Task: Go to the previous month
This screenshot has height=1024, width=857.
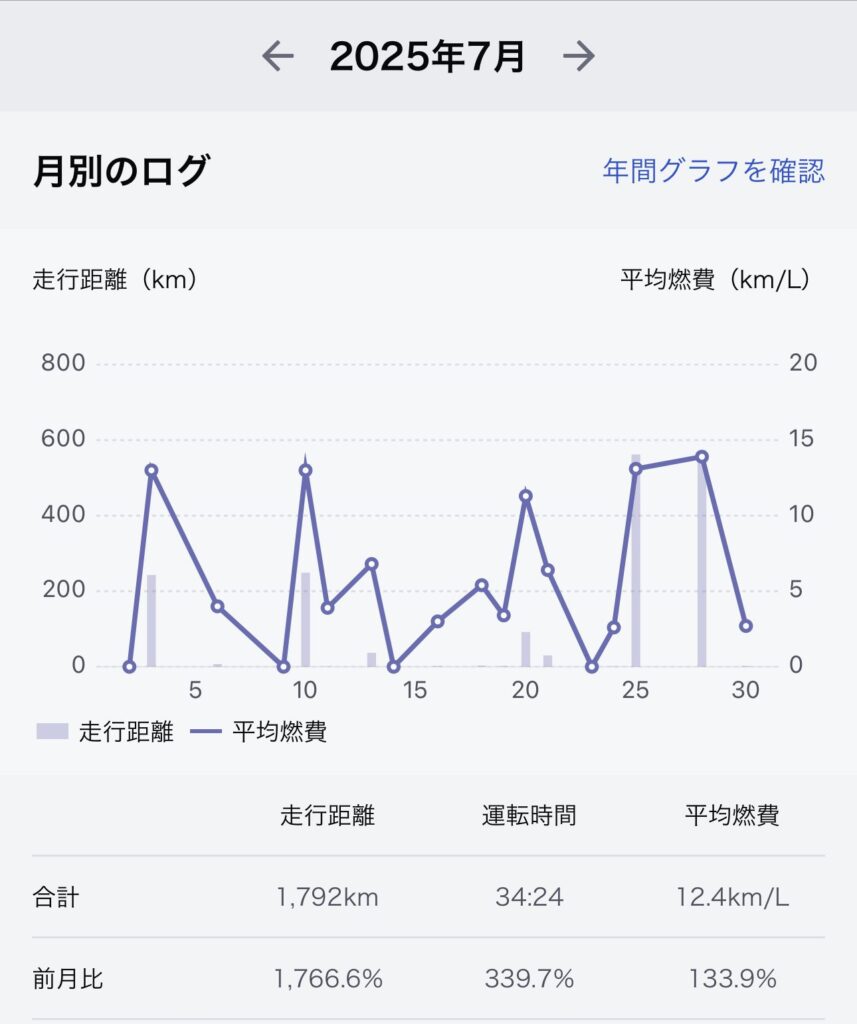Action: [x=278, y=57]
